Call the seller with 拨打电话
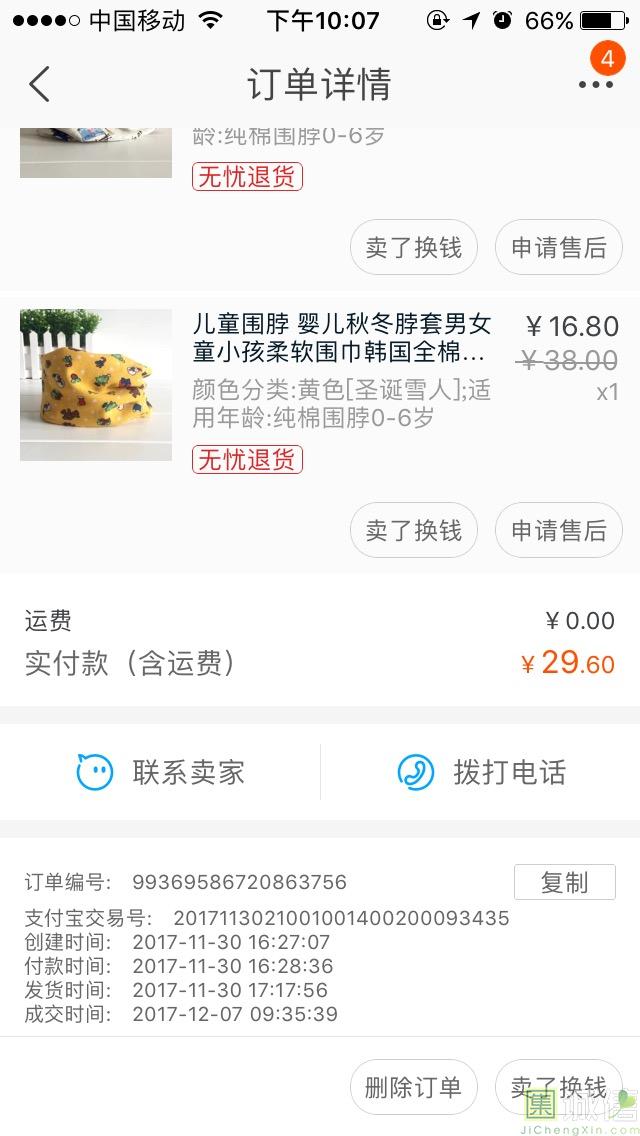The image size is (640, 1136). [481, 772]
